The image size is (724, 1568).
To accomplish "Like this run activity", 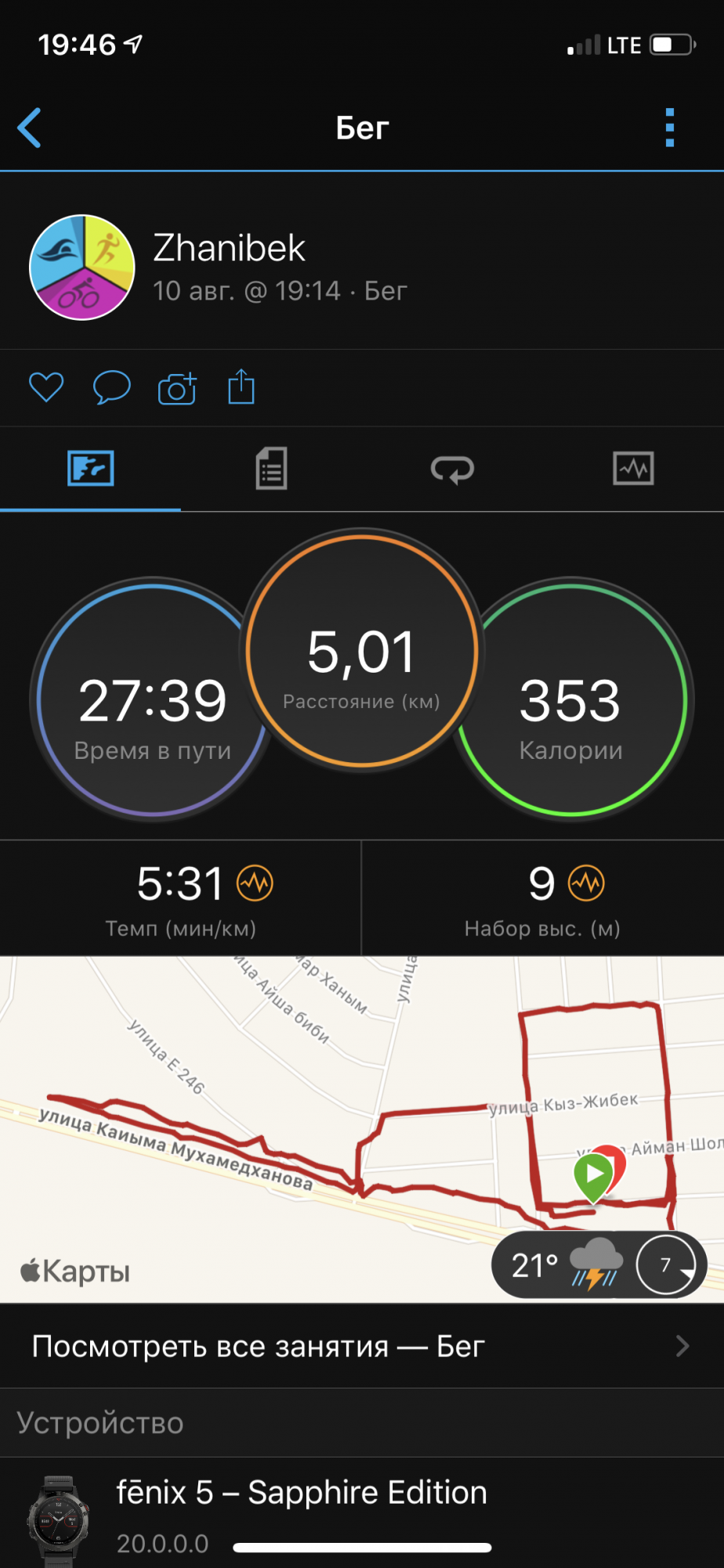I will point(46,387).
